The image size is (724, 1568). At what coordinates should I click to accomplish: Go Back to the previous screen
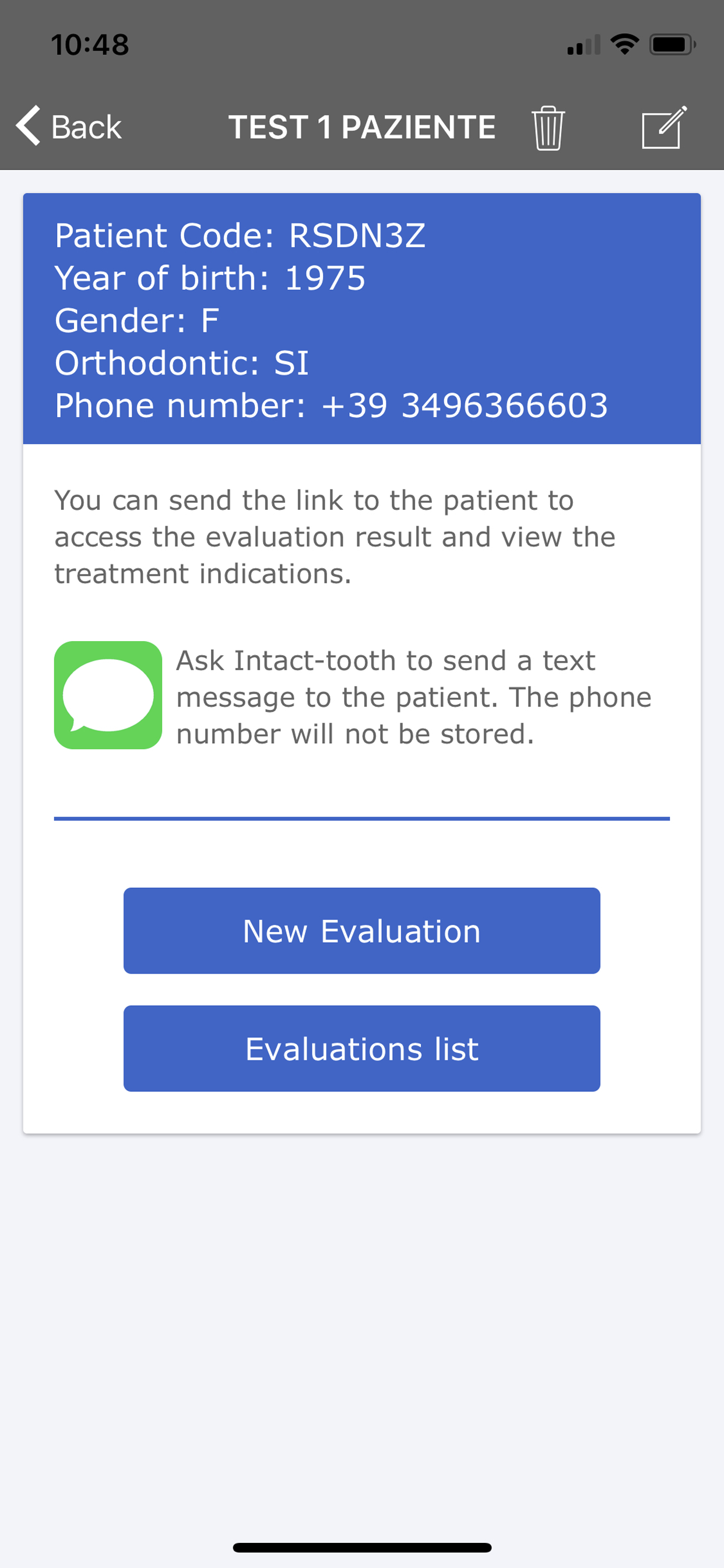click(72, 127)
